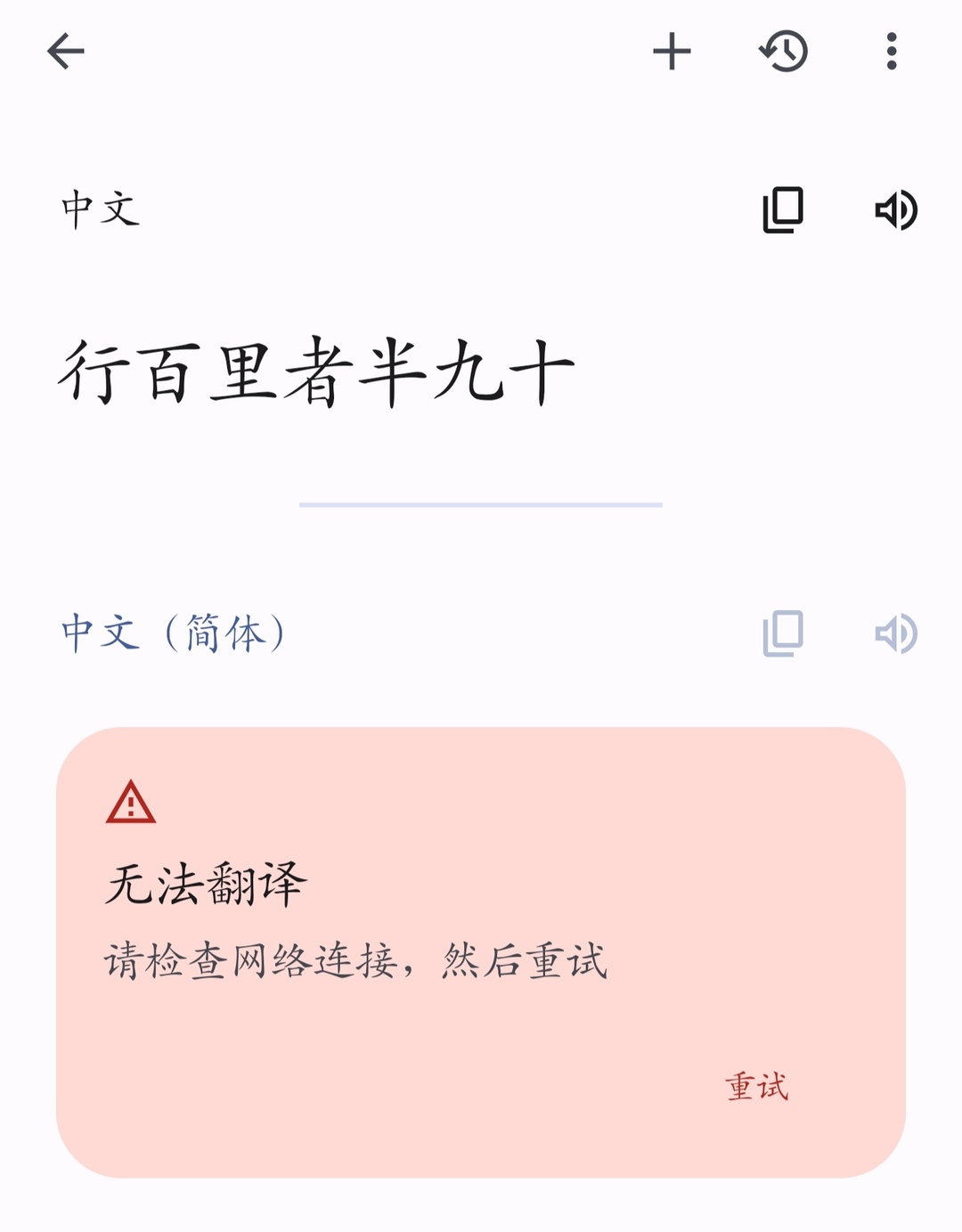Tap the blue divider line below input

tap(481, 503)
